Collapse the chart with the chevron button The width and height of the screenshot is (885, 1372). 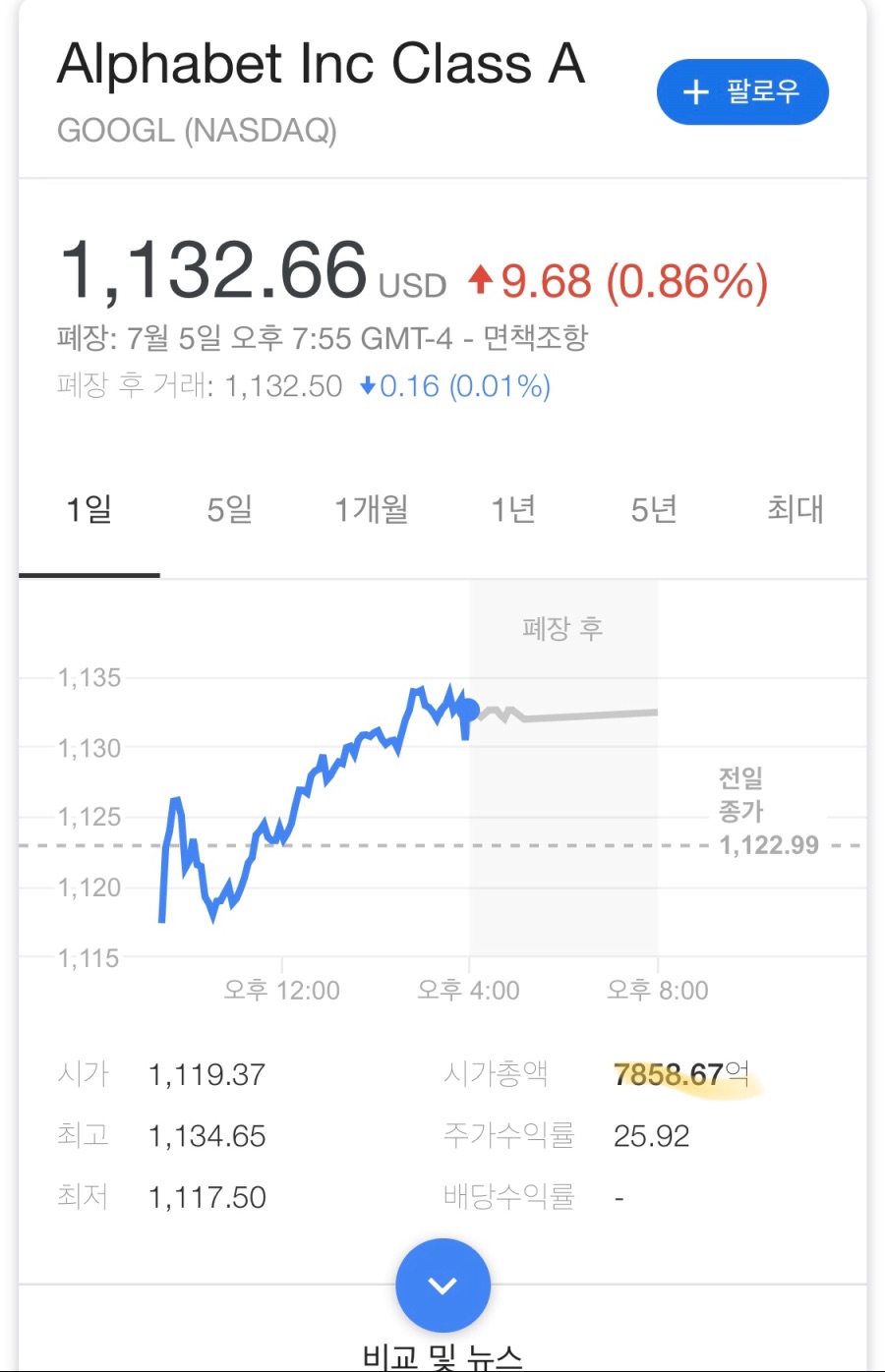pos(442,1285)
